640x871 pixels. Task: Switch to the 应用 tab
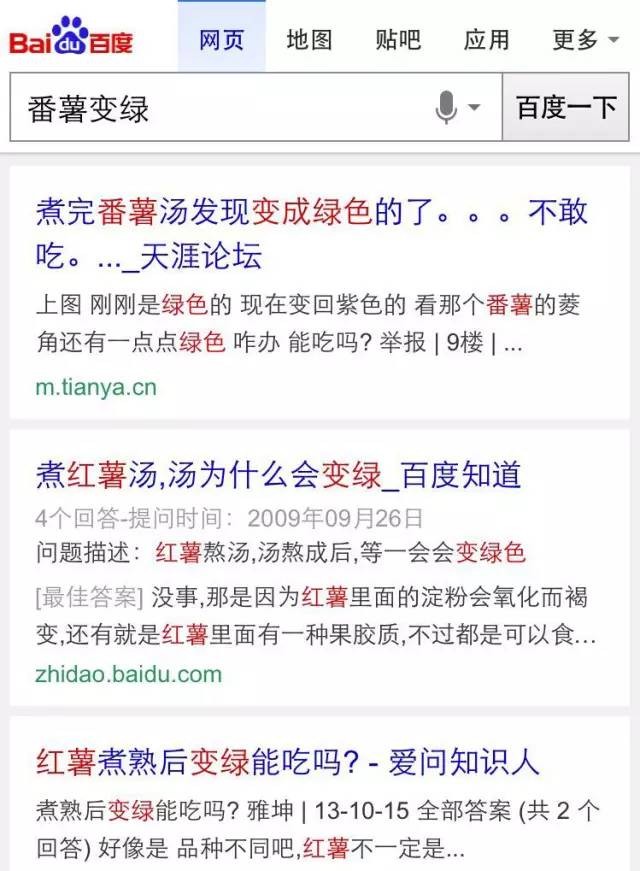click(487, 40)
